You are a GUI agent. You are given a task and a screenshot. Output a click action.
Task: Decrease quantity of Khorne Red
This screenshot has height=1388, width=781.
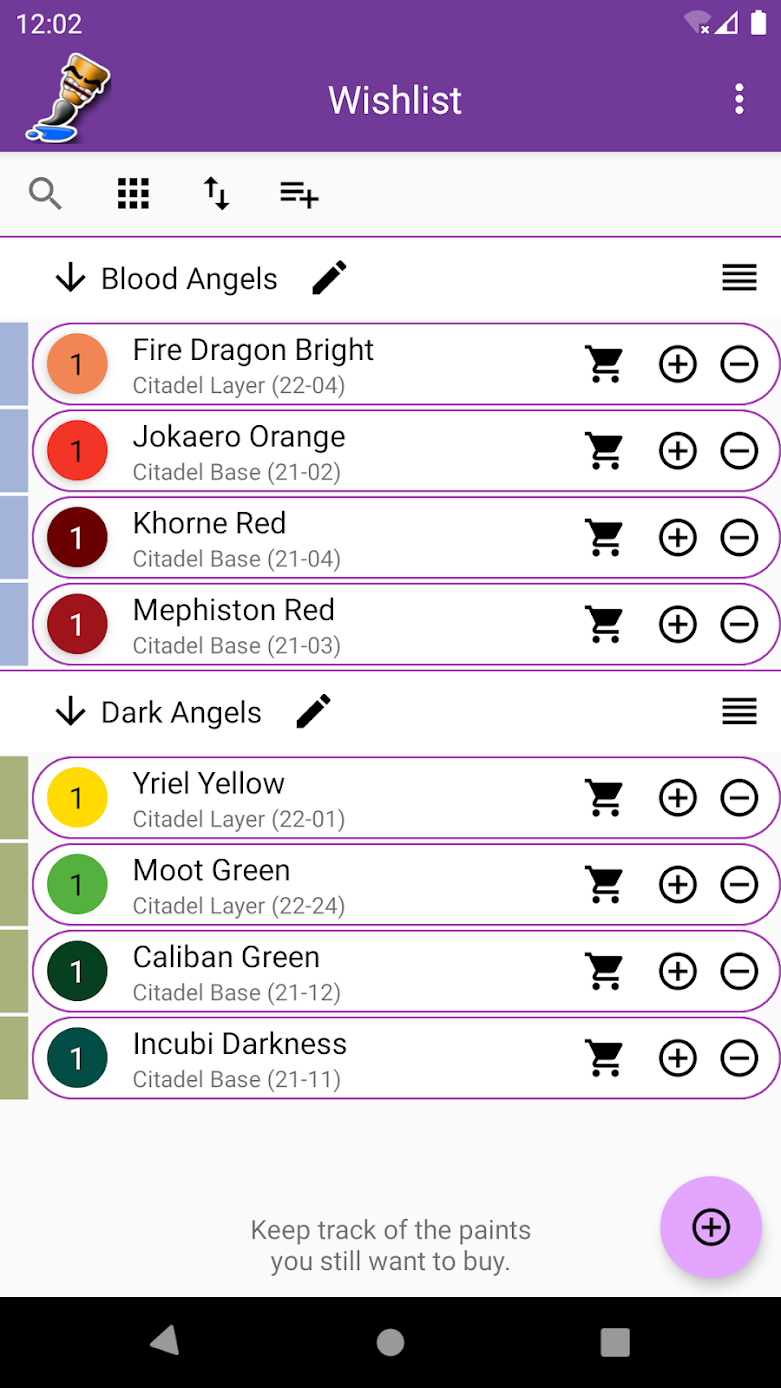click(x=739, y=539)
